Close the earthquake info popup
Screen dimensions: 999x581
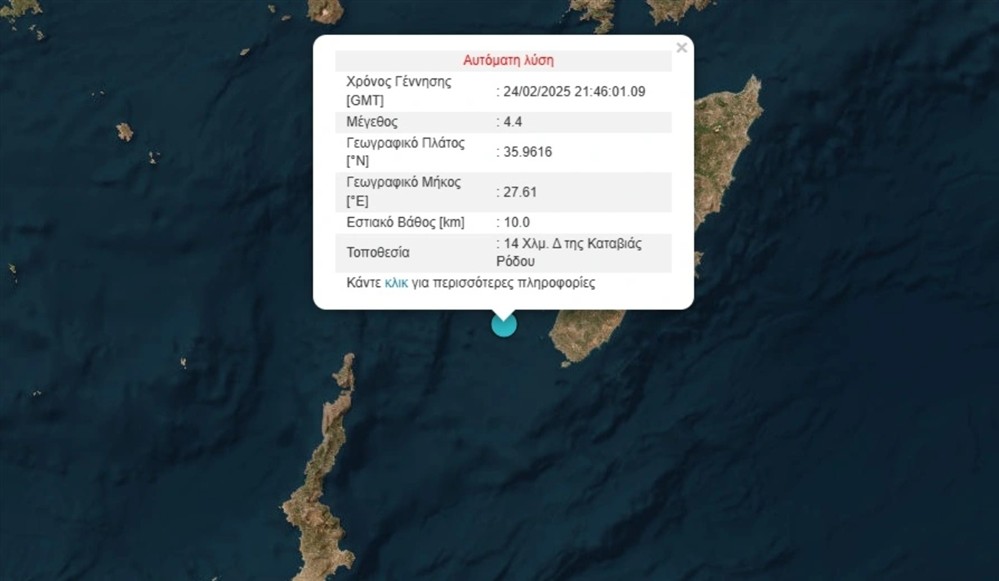click(681, 48)
